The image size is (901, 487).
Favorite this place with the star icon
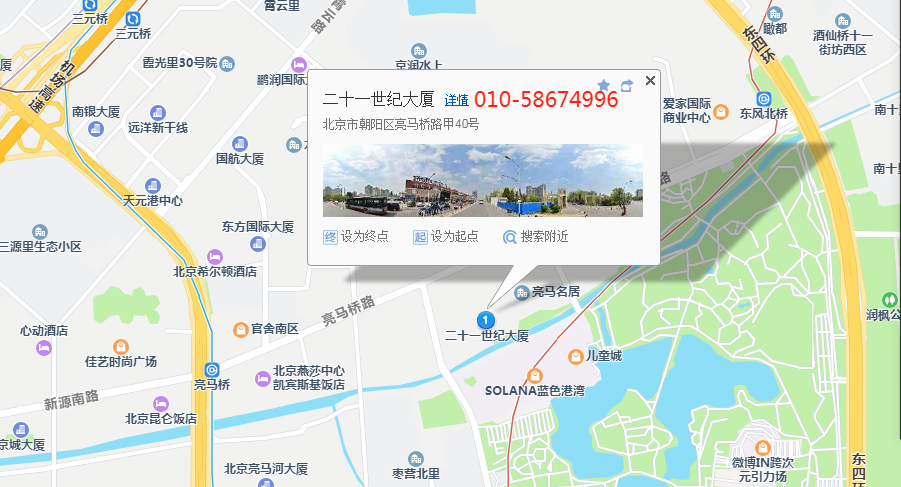click(x=603, y=86)
